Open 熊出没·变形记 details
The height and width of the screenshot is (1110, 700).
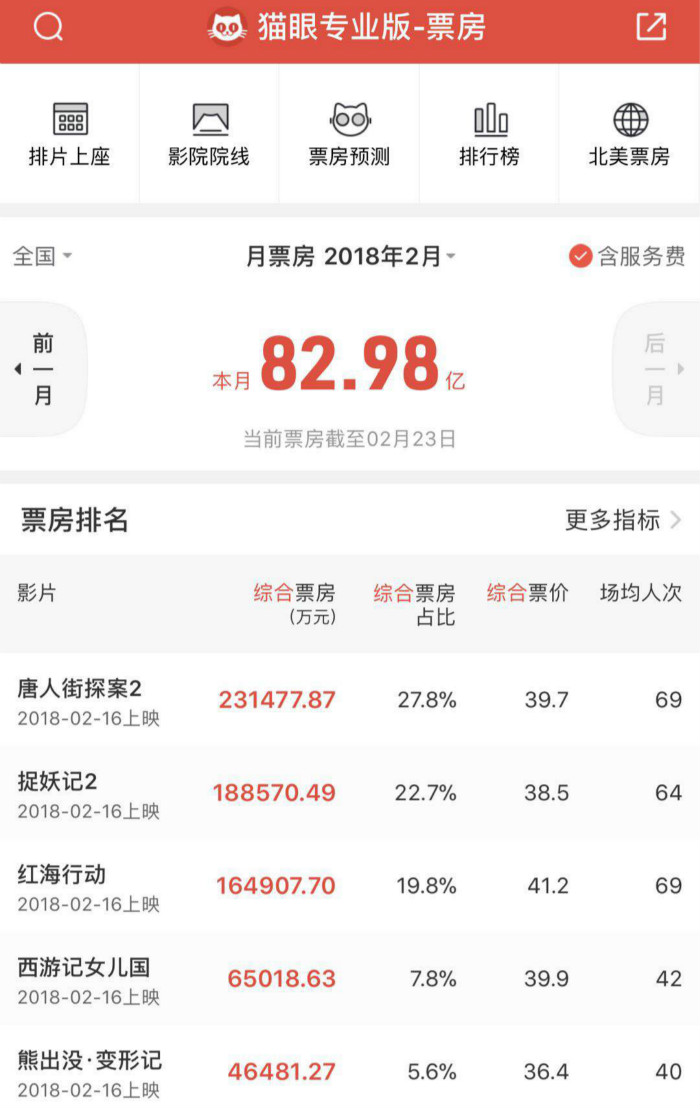[350, 1068]
